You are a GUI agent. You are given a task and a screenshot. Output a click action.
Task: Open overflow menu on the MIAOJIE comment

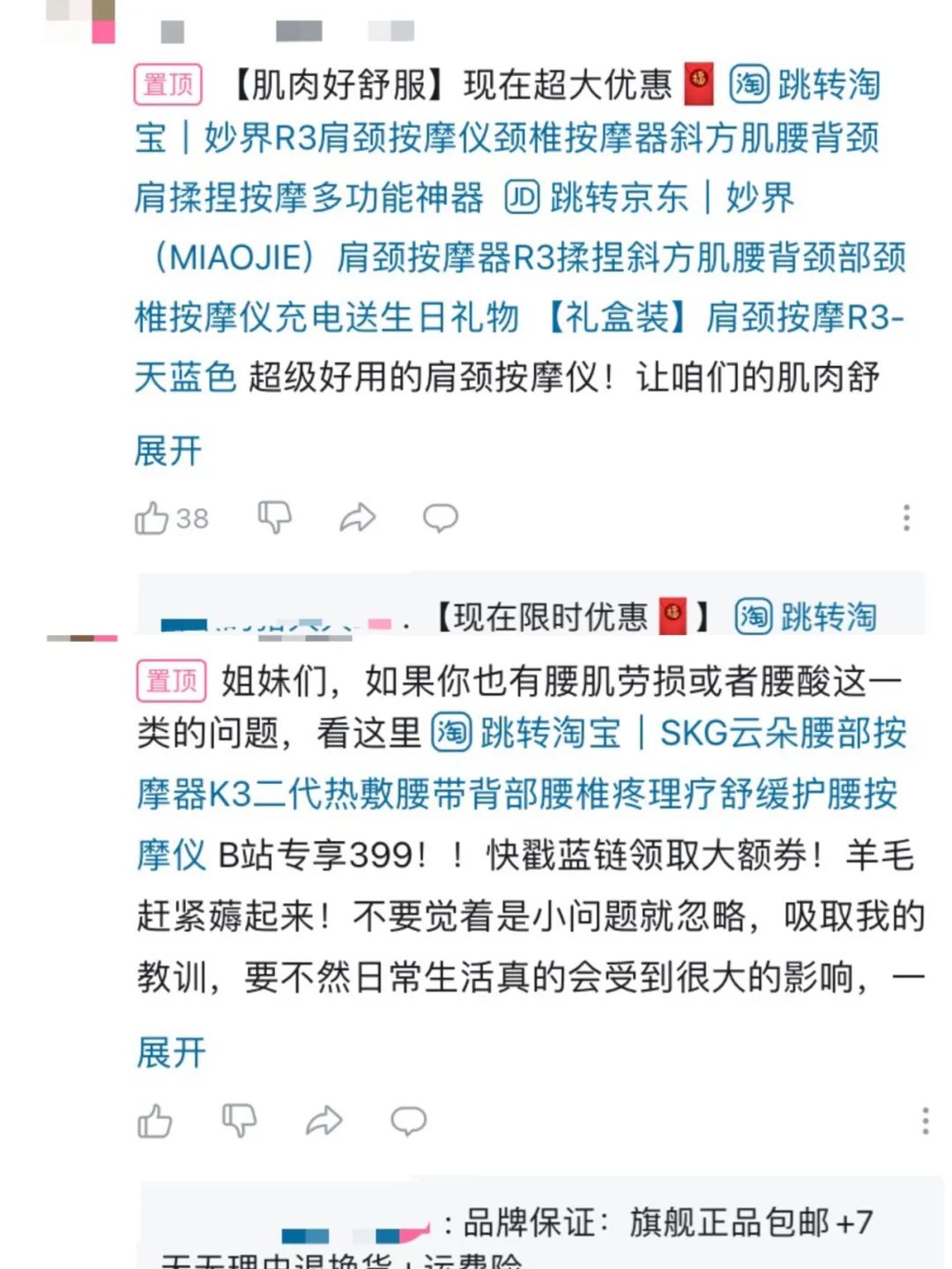tap(906, 518)
